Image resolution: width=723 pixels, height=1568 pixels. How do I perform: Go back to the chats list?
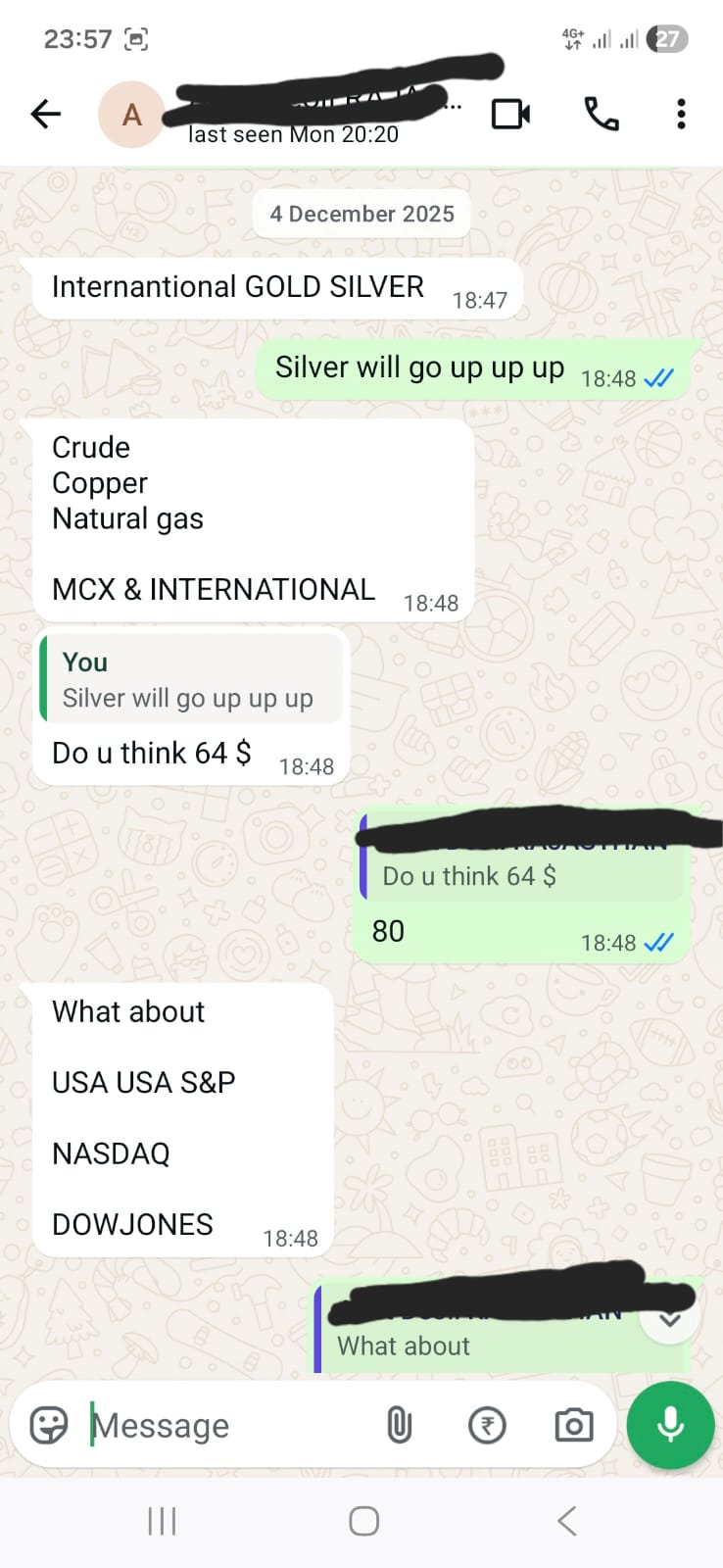[46, 115]
